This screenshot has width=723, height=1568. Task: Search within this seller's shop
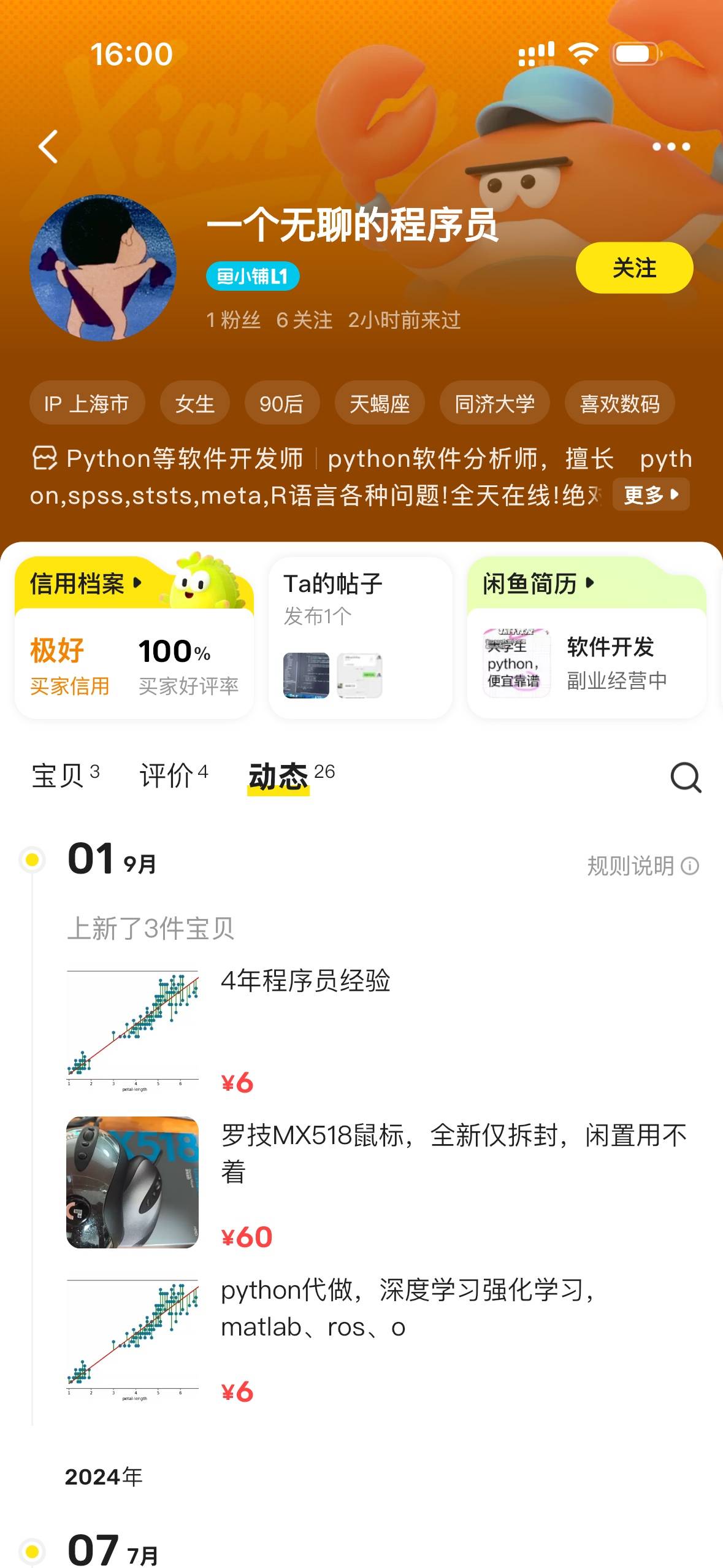point(686,777)
